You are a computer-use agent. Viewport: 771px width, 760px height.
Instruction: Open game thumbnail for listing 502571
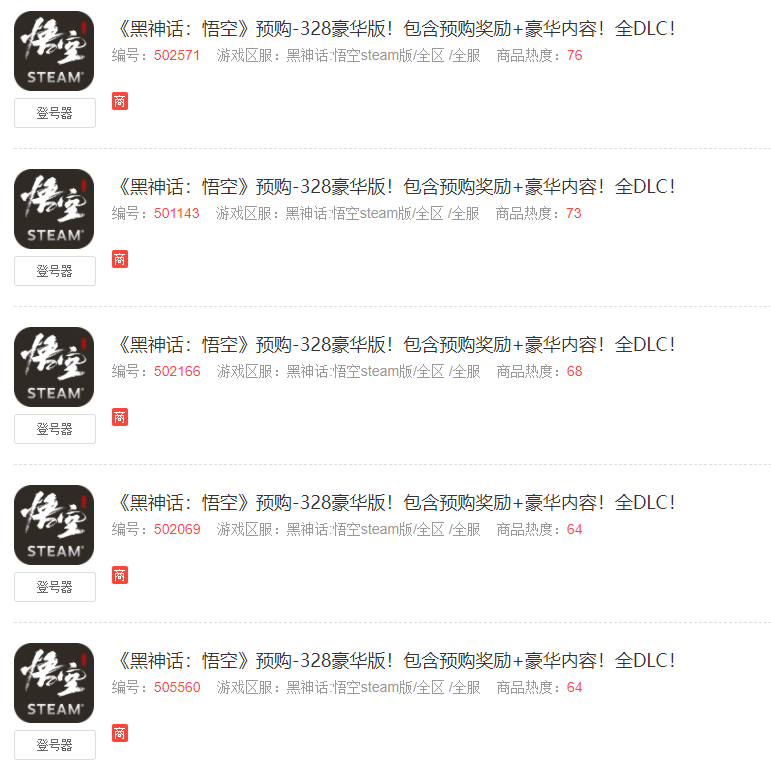pos(54,51)
